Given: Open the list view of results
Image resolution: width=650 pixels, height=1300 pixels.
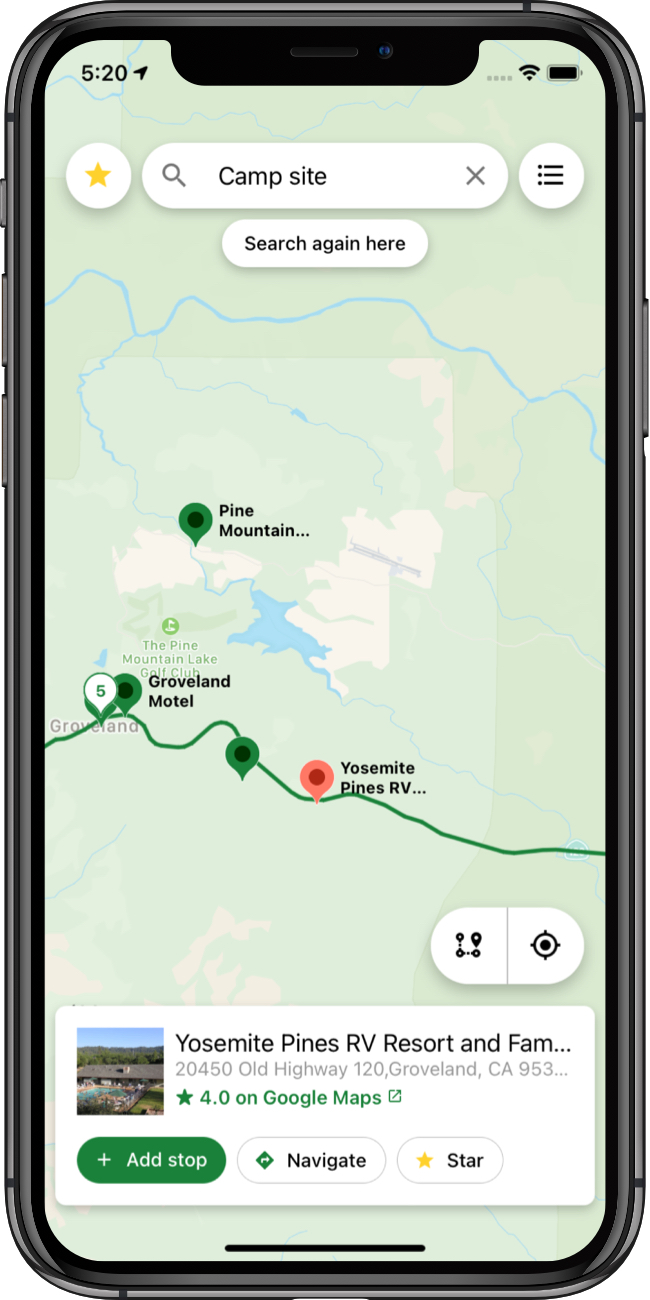Looking at the screenshot, I should point(551,176).
